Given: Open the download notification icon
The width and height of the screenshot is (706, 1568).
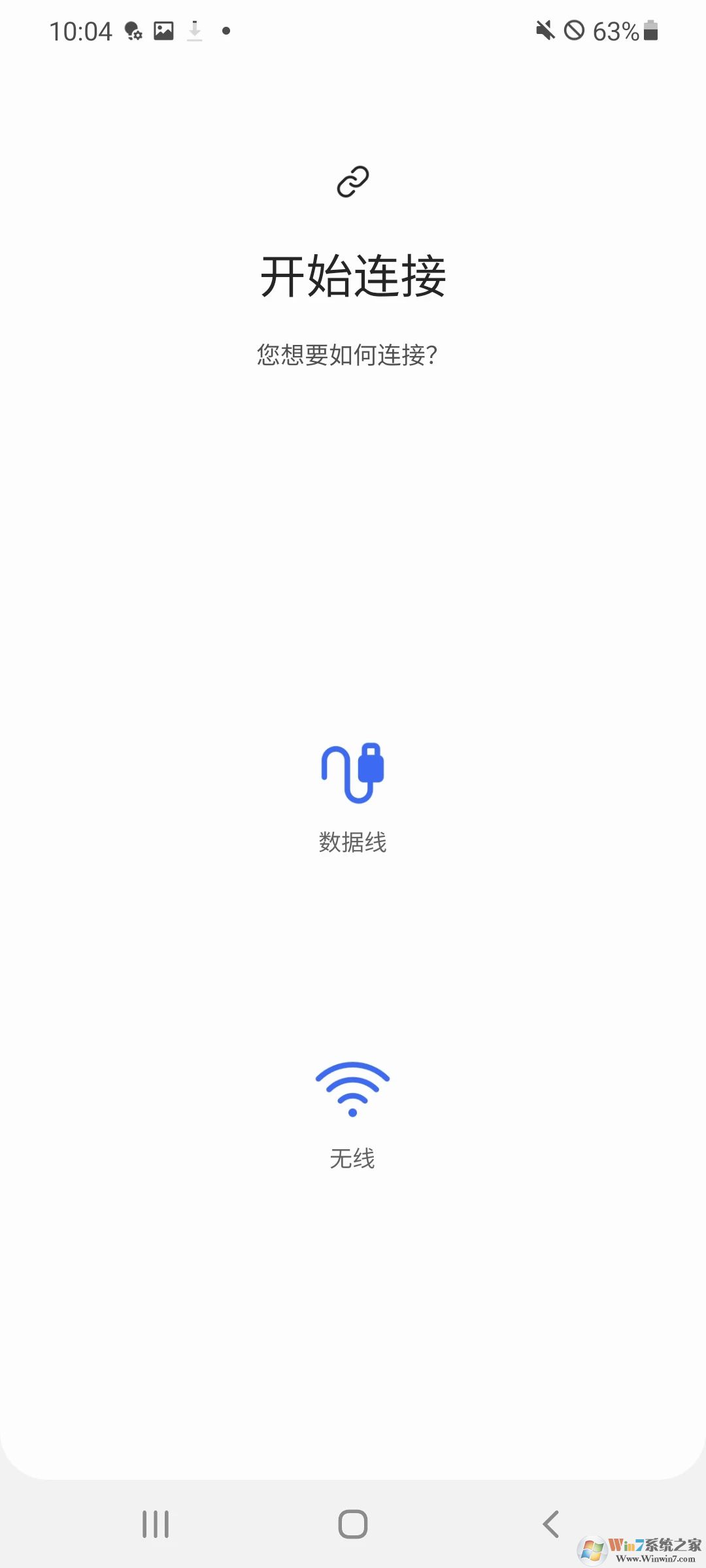Looking at the screenshot, I should pyautogui.click(x=195, y=31).
